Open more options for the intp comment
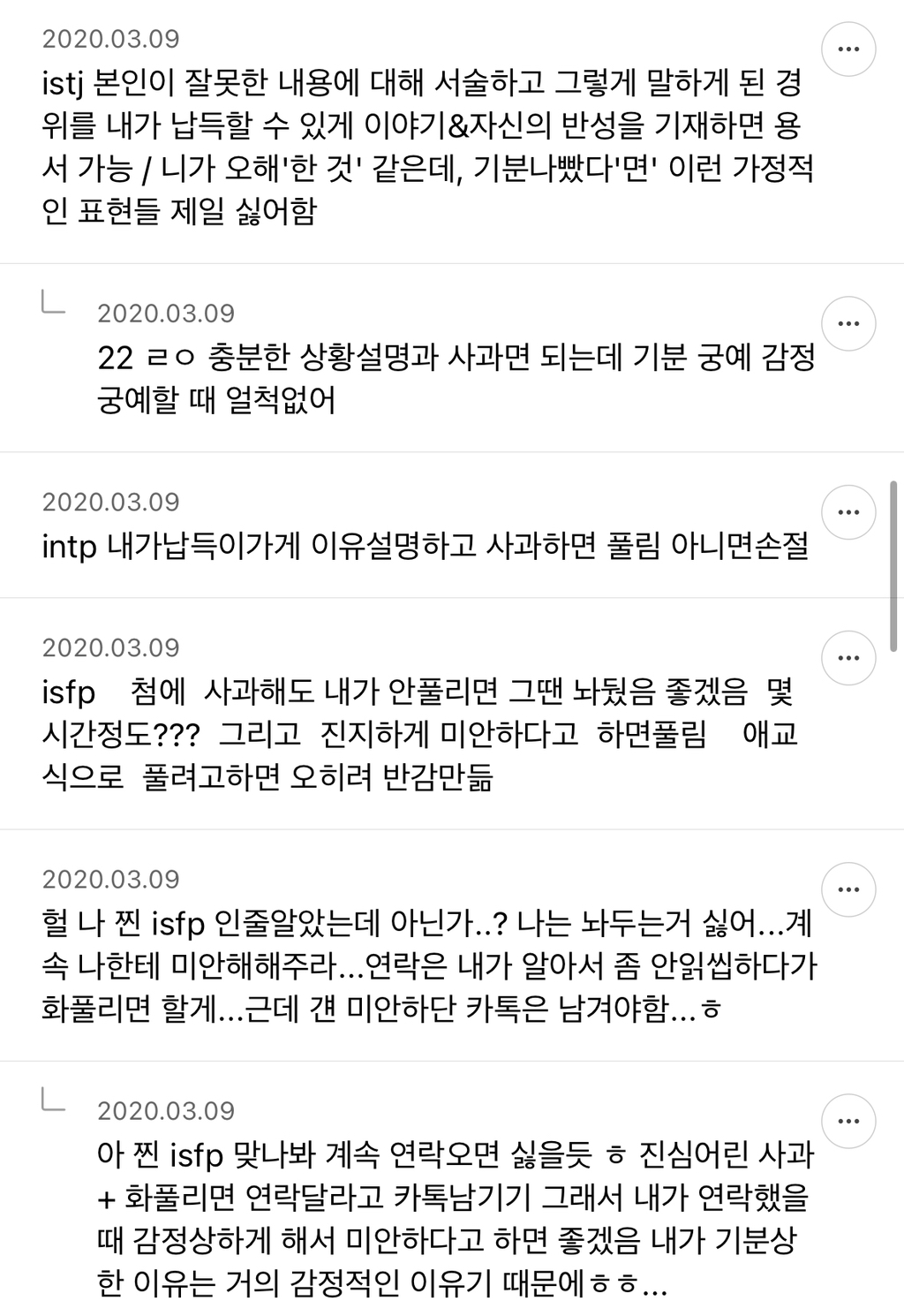Image resolution: width=904 pixels, height=1316 pixels. pos(848,512)
